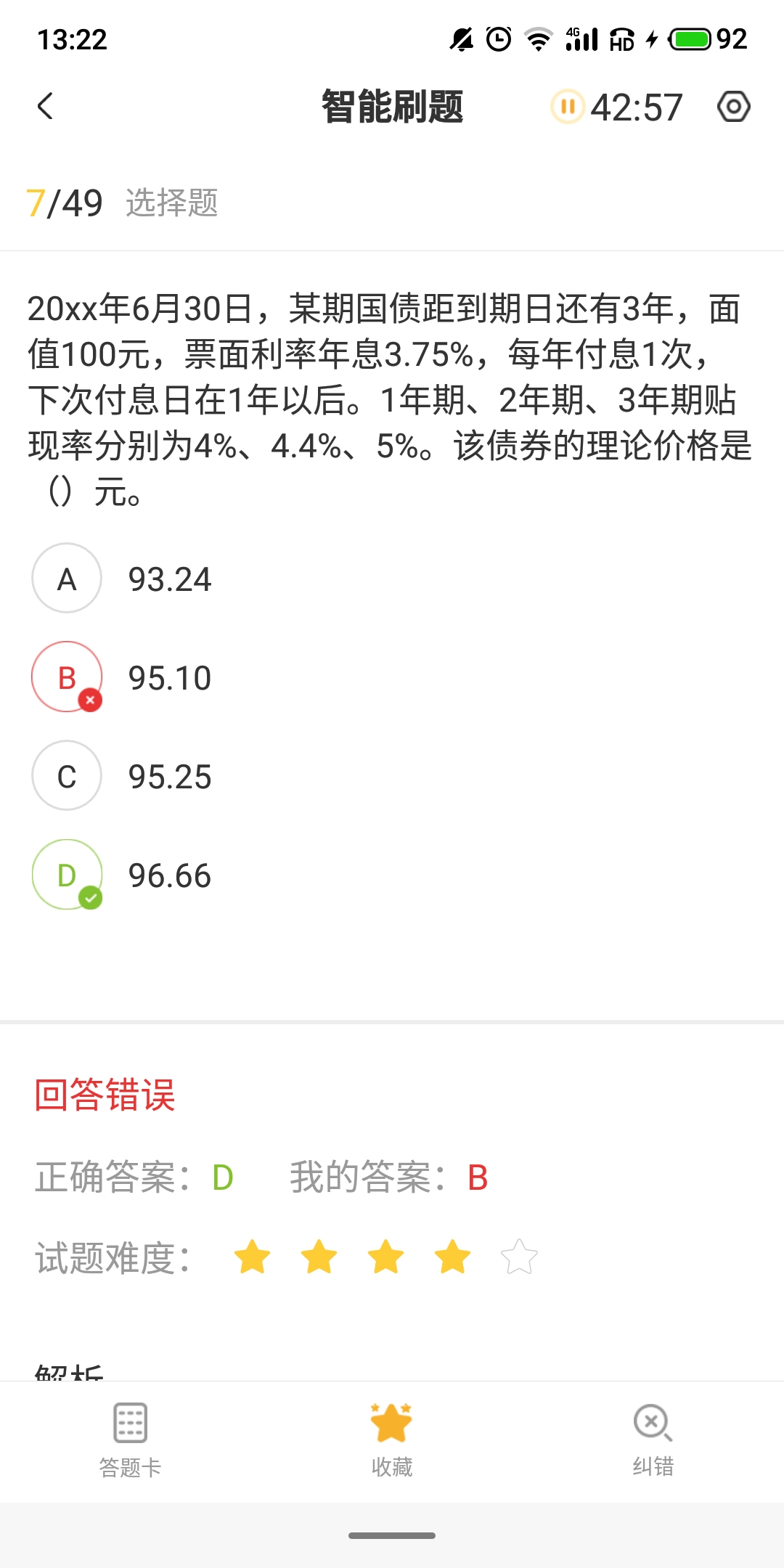Screen dimensions: 784x1568
Task: Open the 答题卡 answer sheet
Action: pyautogui.click(x=131, y=1440)
